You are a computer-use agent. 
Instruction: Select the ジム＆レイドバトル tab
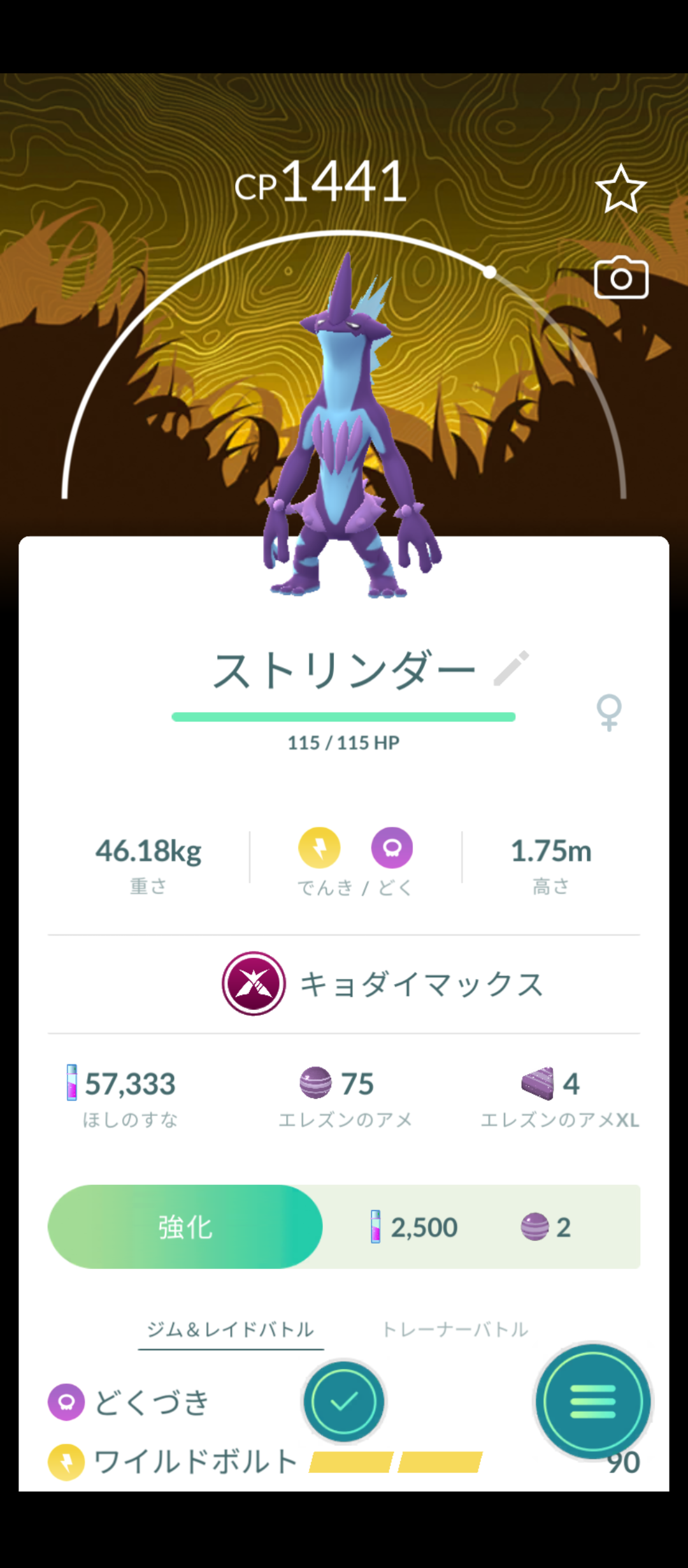click(231, 1330)
